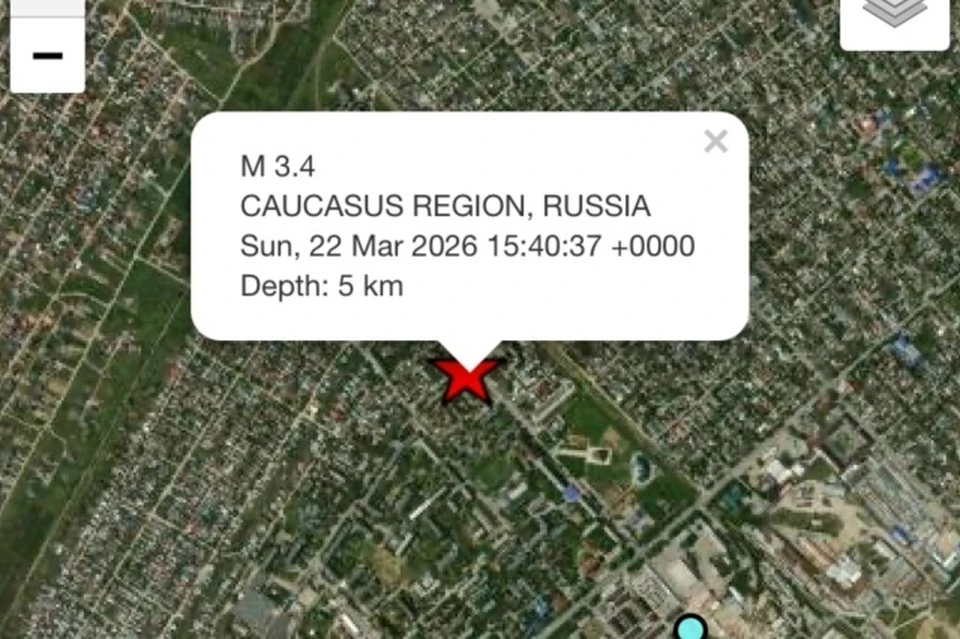Zoom out the map with minus button

[47, 55]
